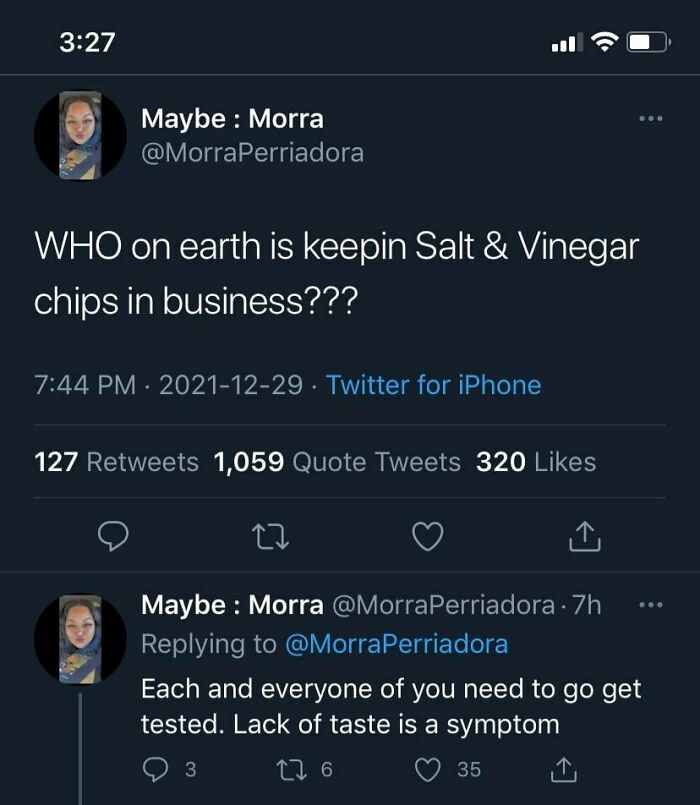Image resolution: width=700 pixels, height=805 pixels.
Task: View the 320 Likes list
Action: click(x=535, y=462)
